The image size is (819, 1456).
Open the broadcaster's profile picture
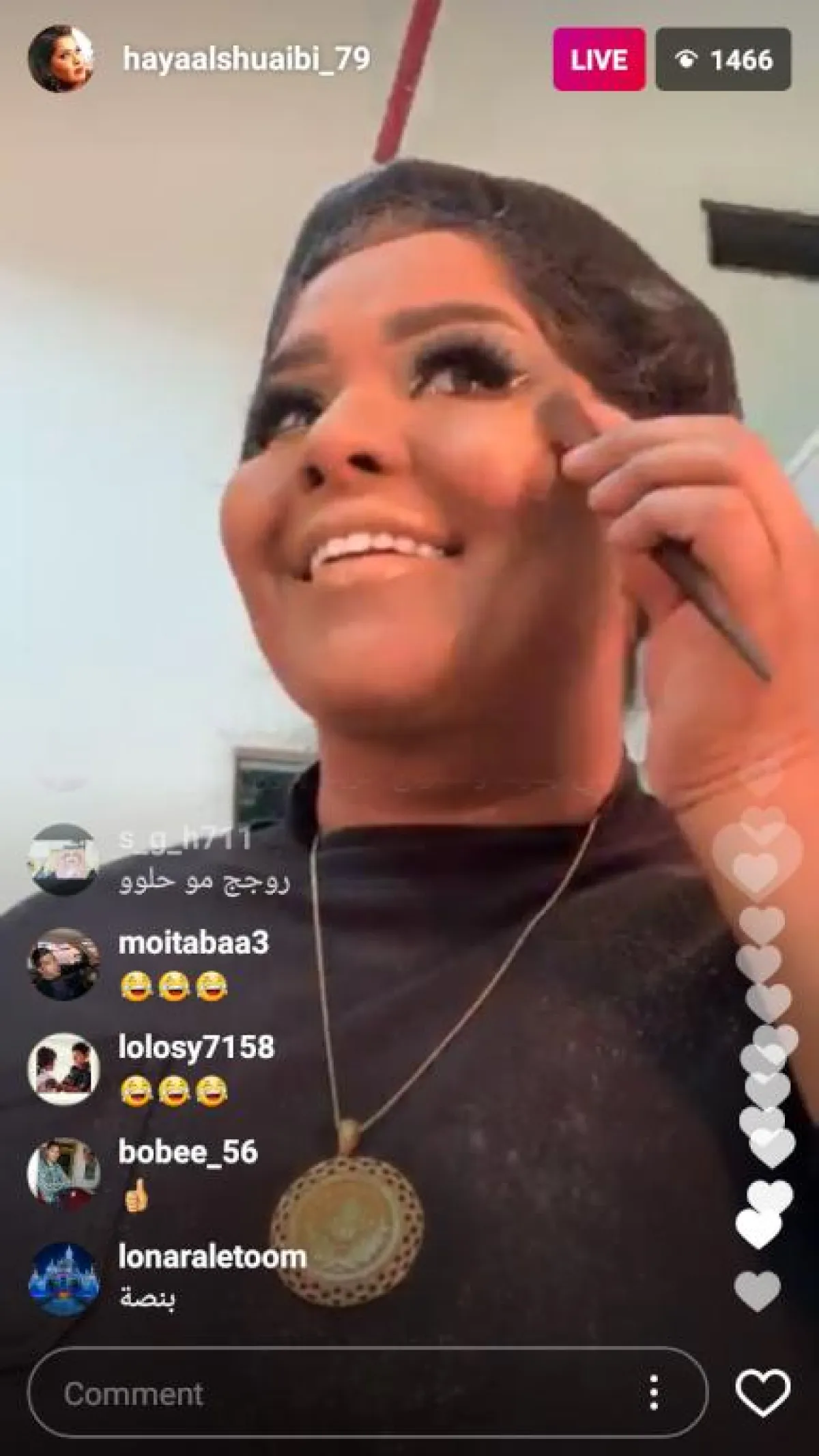(60, 59)
